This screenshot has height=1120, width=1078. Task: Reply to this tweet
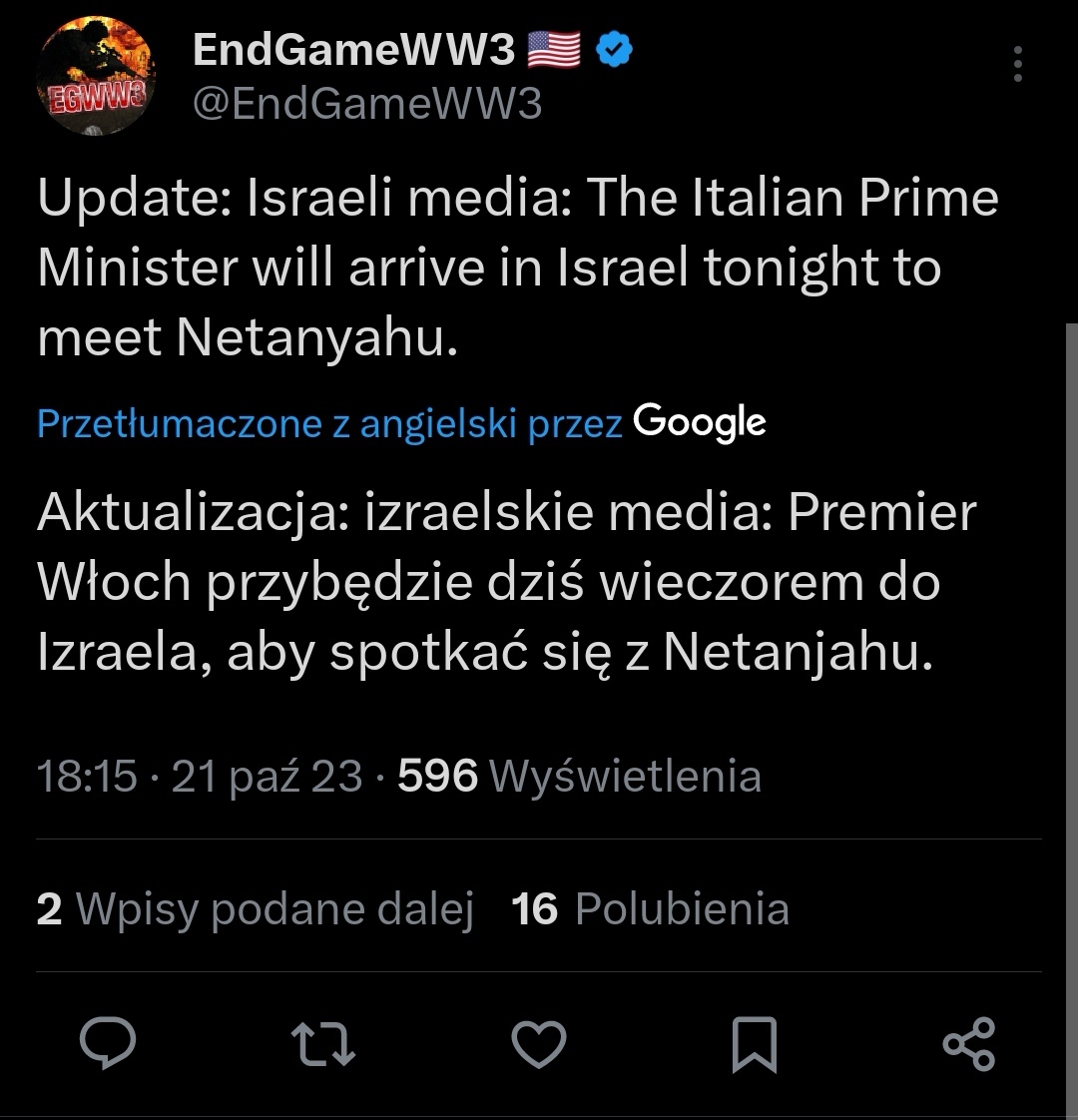(108, 1043)
